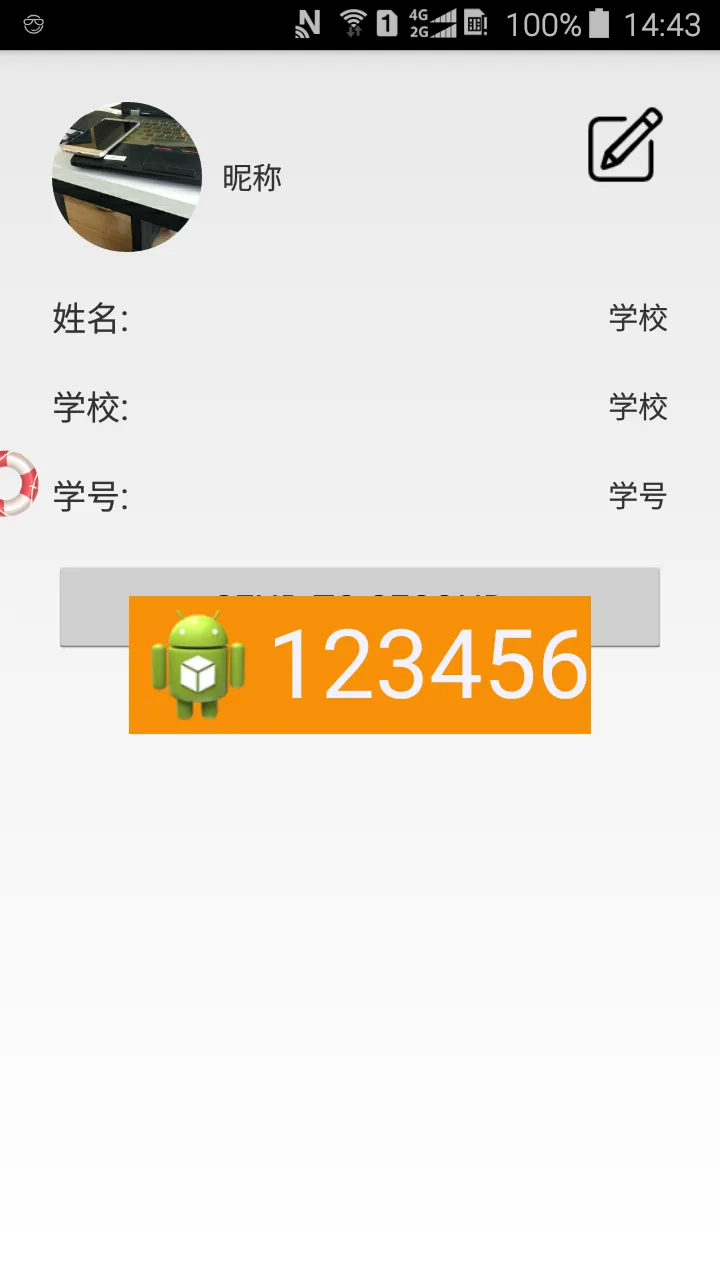Open the round profile avatar photo
The width and height of the screenshot is (720, 1280).
click(x=127, y=177)
